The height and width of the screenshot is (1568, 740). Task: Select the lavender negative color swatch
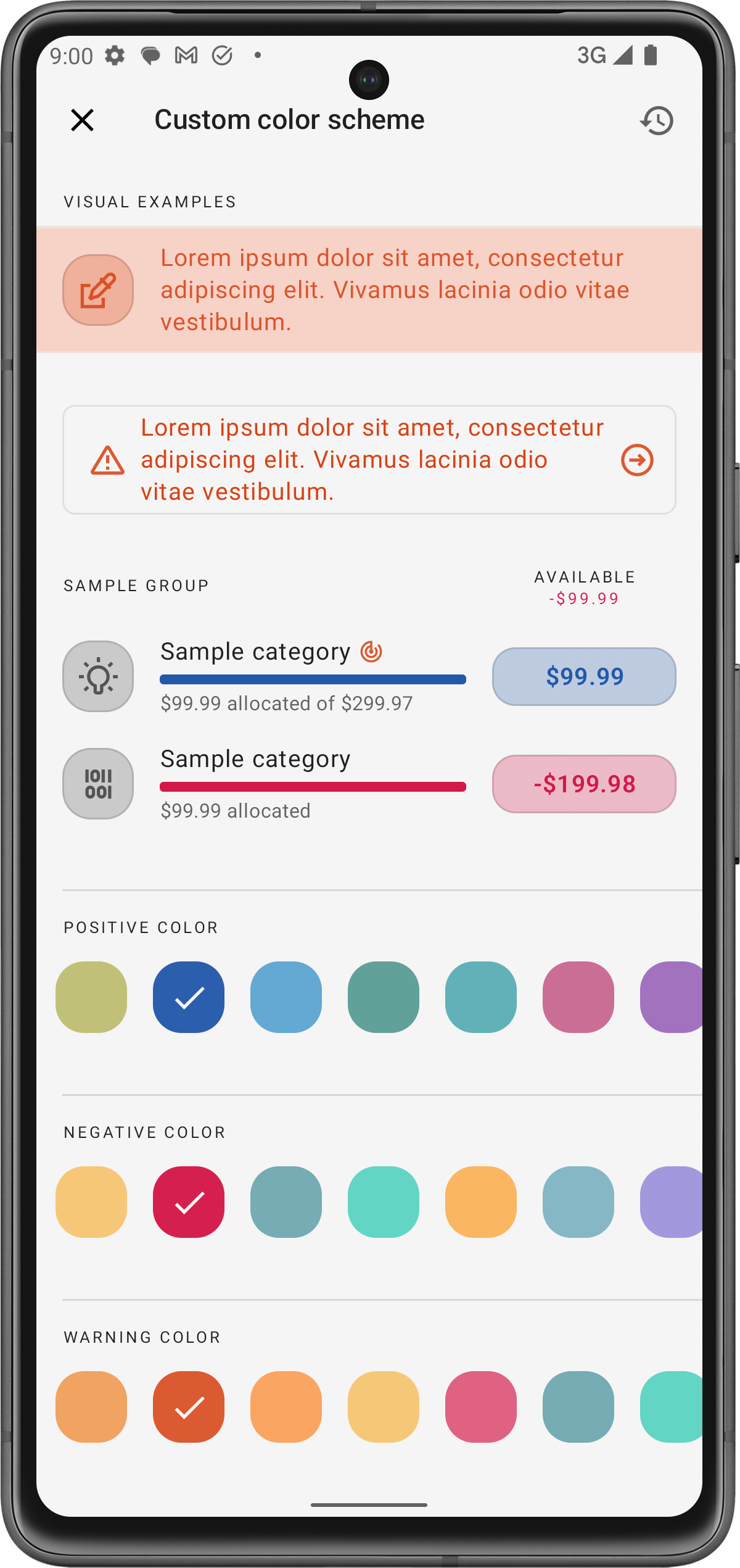[671, 1201]
